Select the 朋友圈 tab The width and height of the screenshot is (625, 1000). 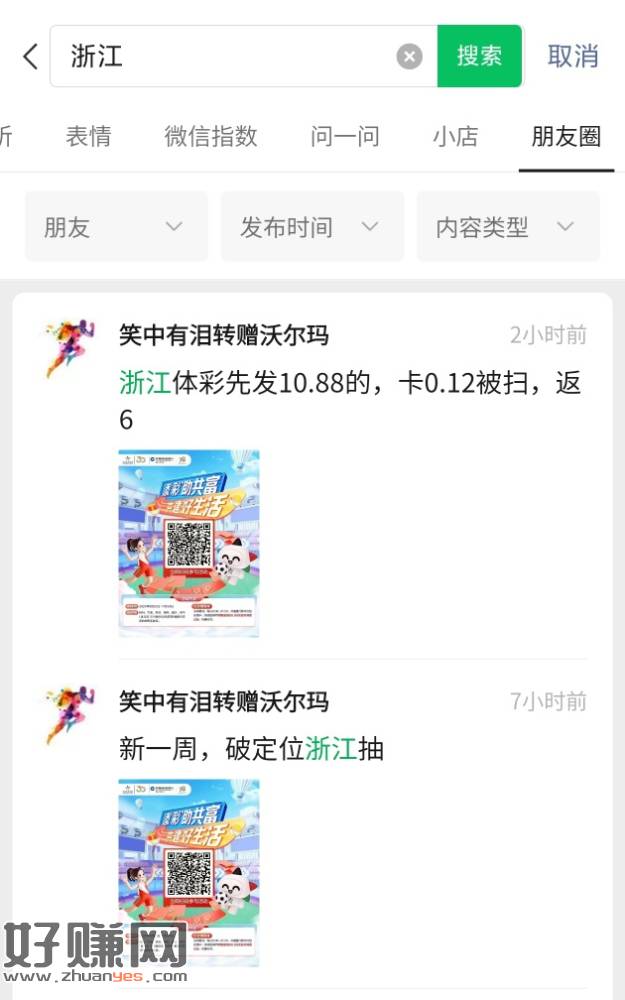(x=566, y=137)
